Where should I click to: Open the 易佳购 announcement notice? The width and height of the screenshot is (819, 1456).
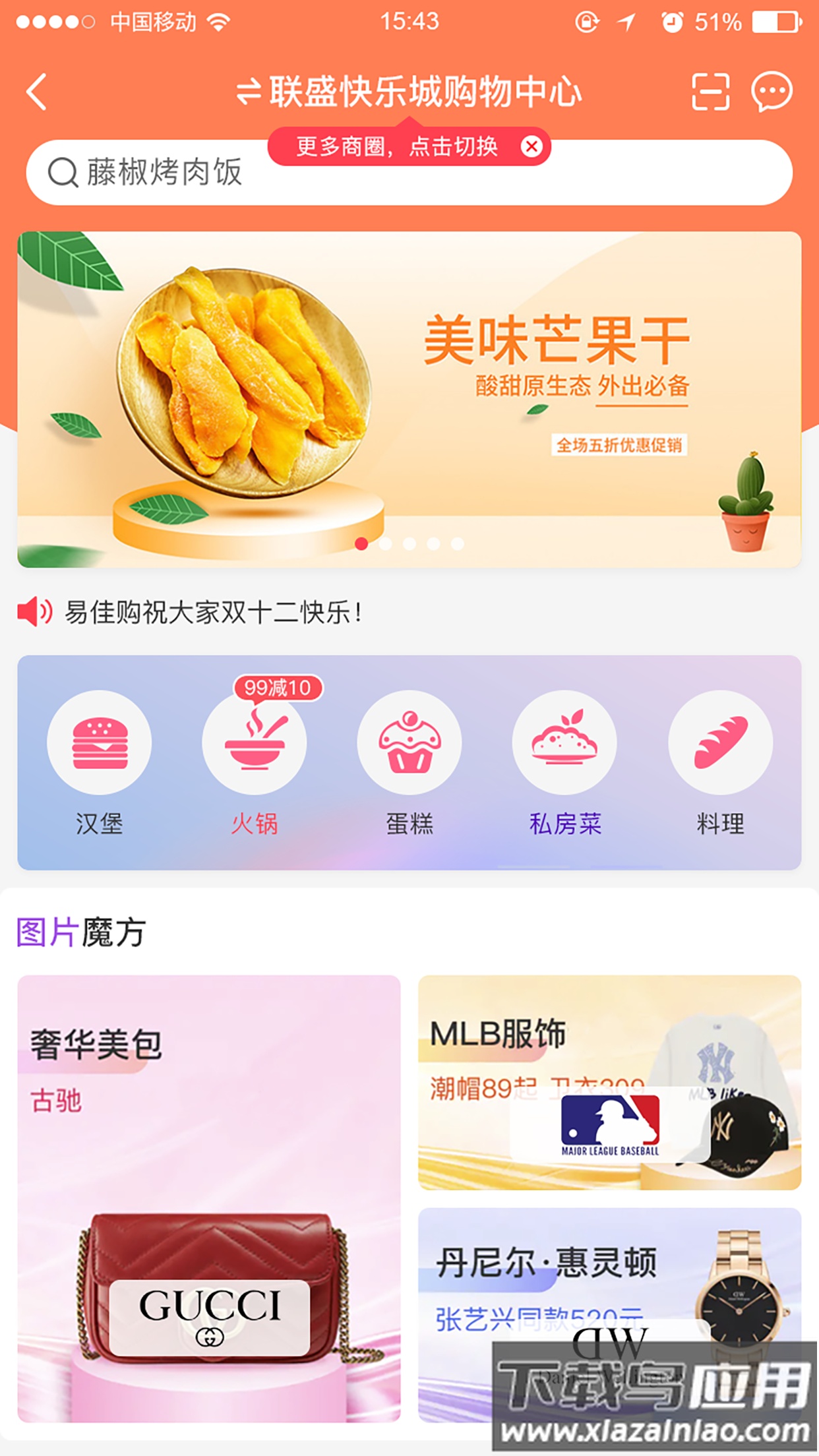pyautogui.click(x=211, y=613)
